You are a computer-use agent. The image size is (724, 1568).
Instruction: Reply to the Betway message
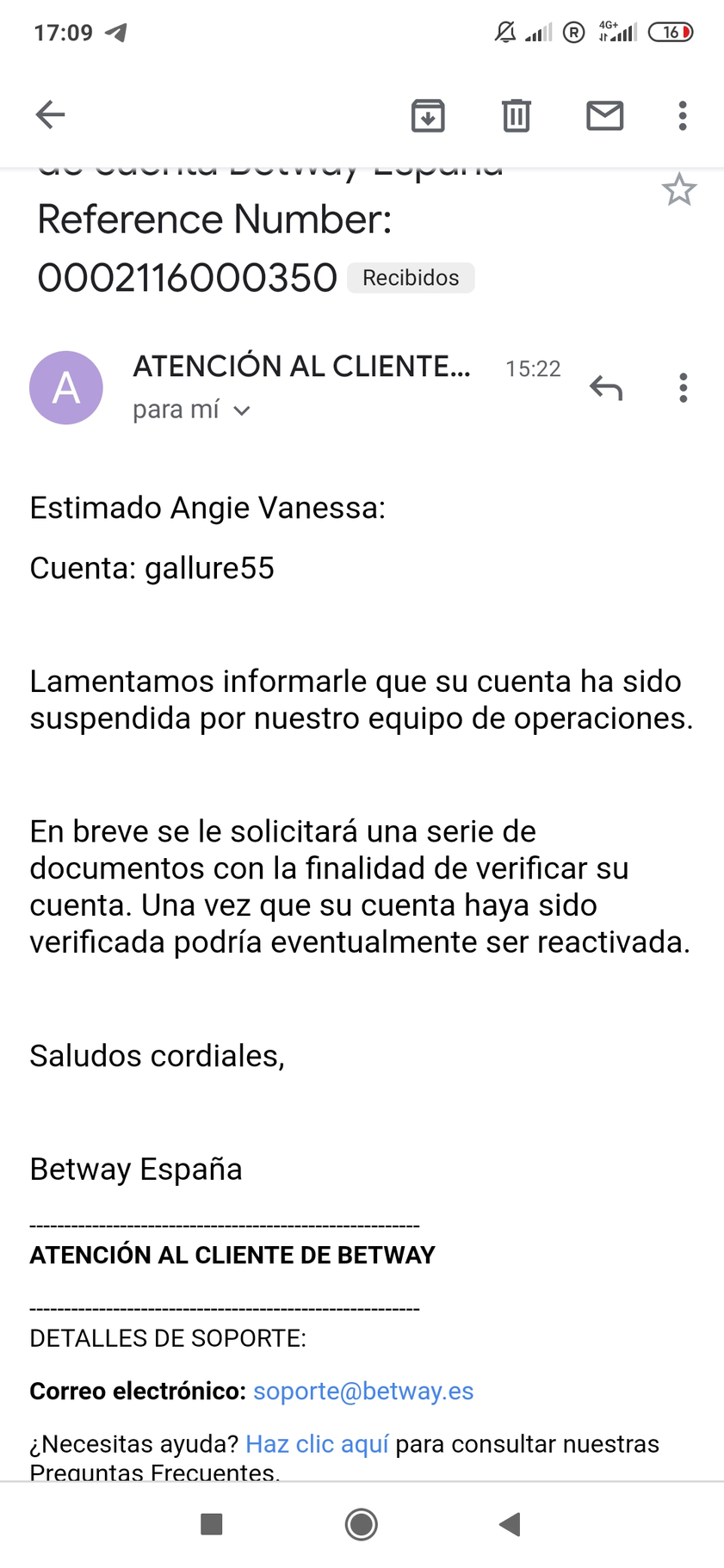click(x=606, y=388)
